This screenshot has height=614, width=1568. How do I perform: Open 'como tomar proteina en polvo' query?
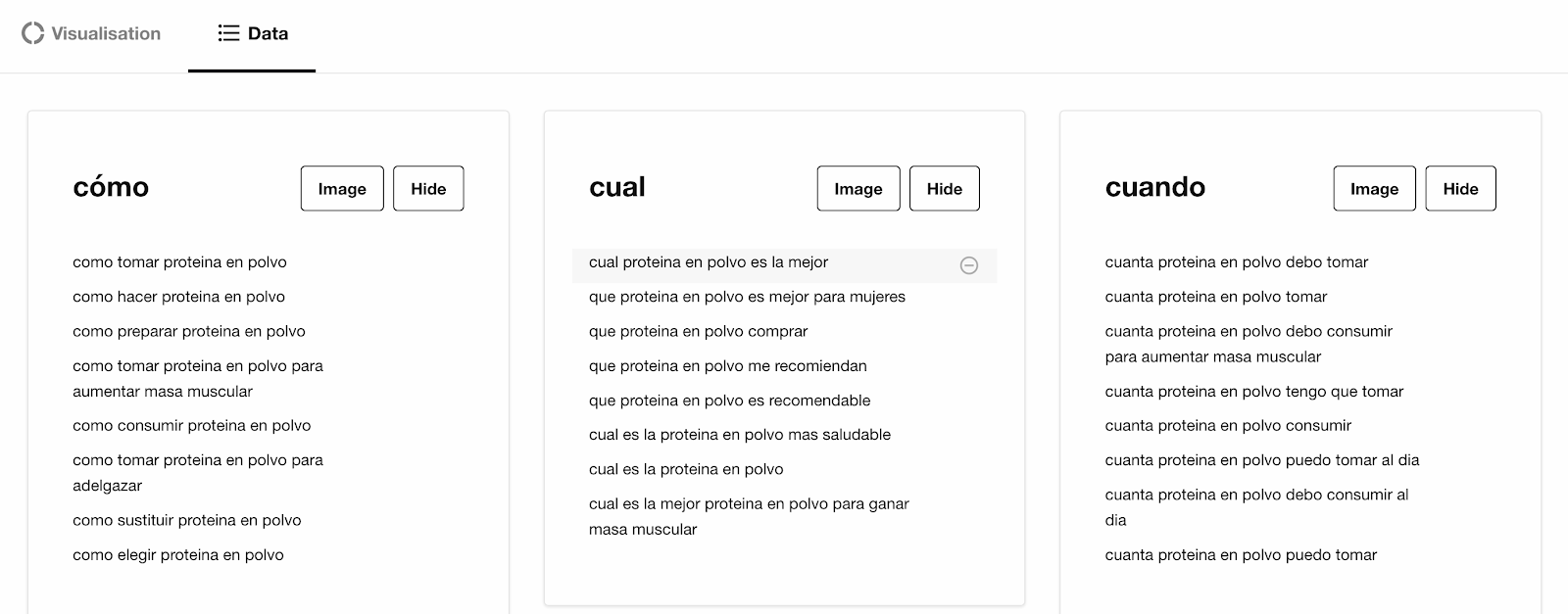pos(179,262)
